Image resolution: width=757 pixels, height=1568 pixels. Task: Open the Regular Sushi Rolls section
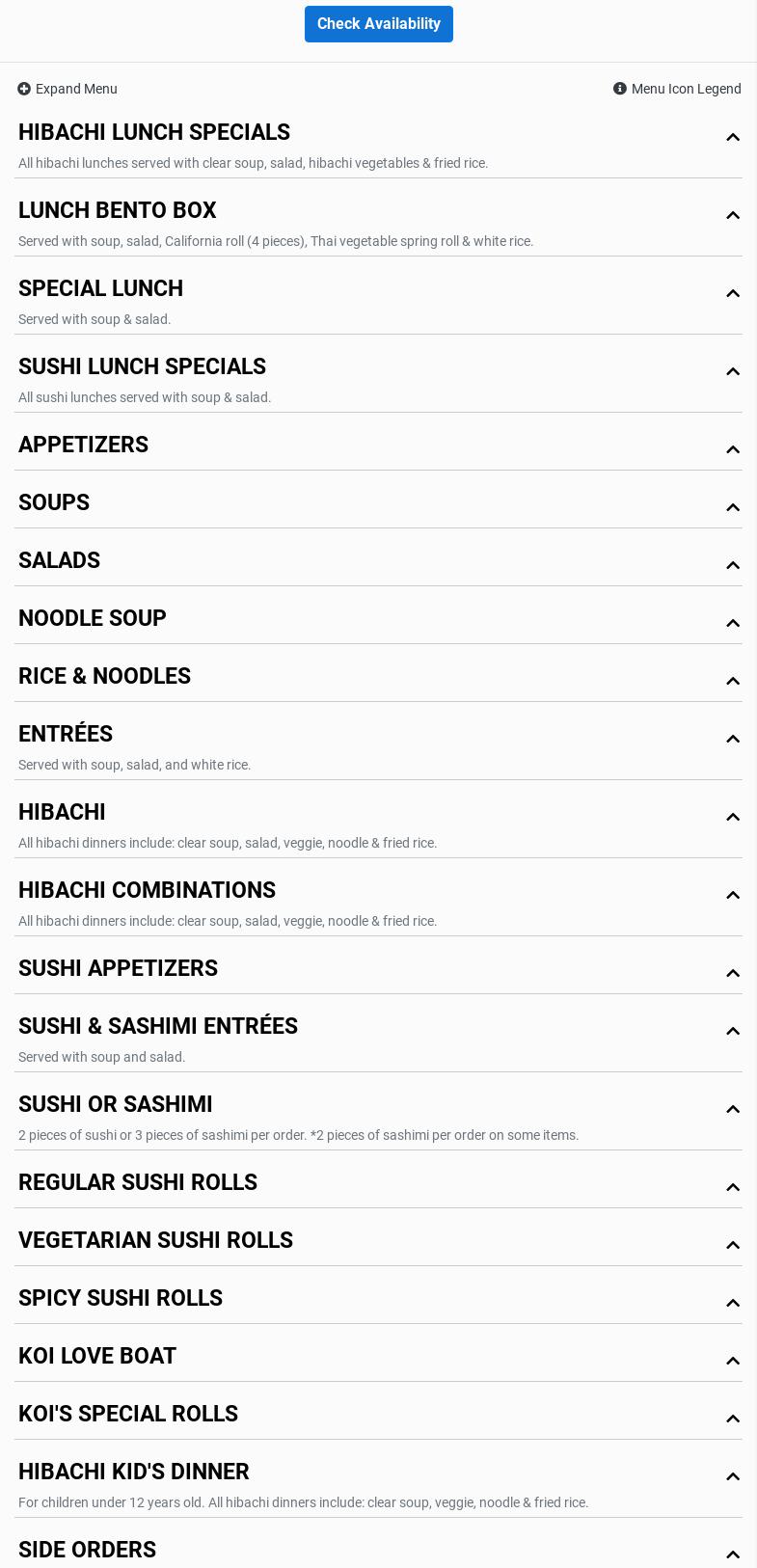pos(138,1183)
